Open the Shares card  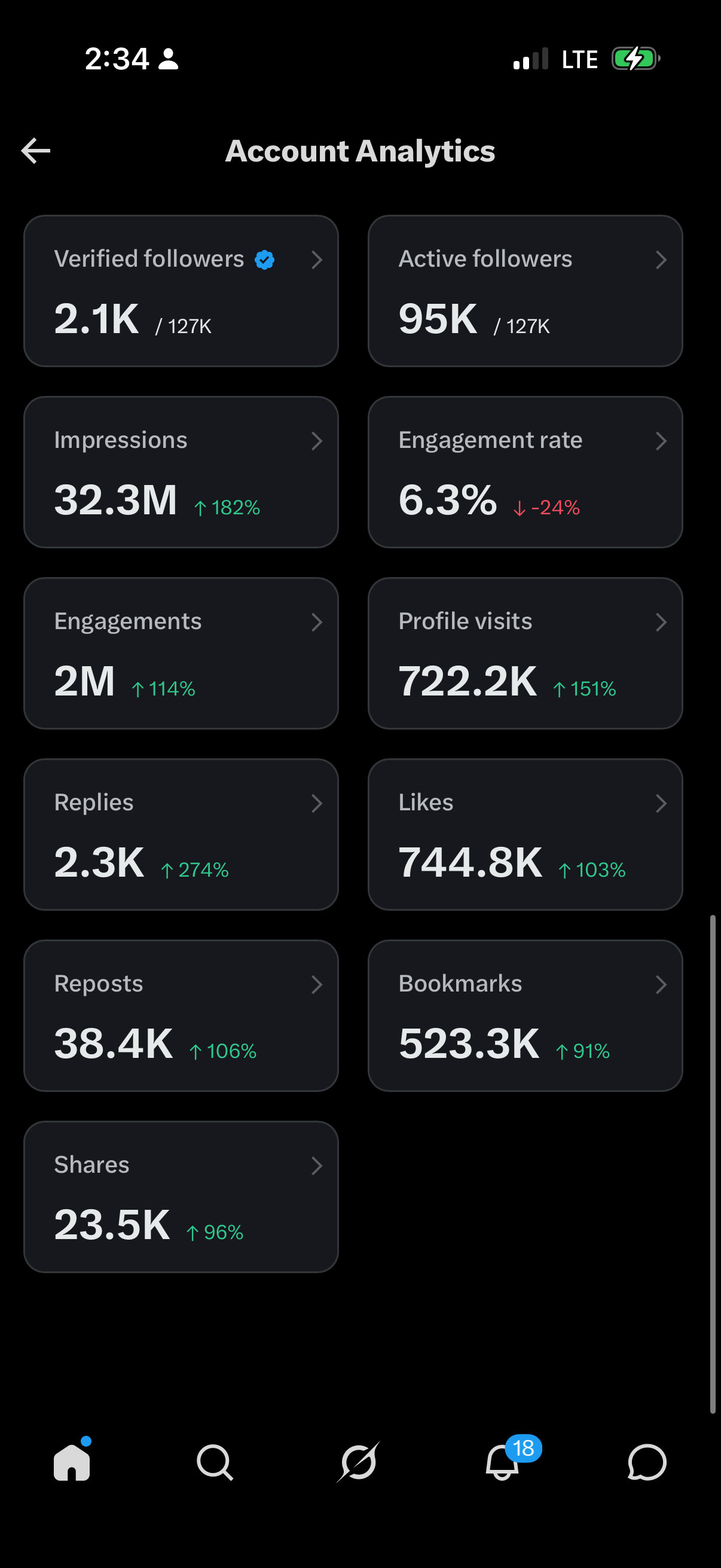coord(181,1197)
